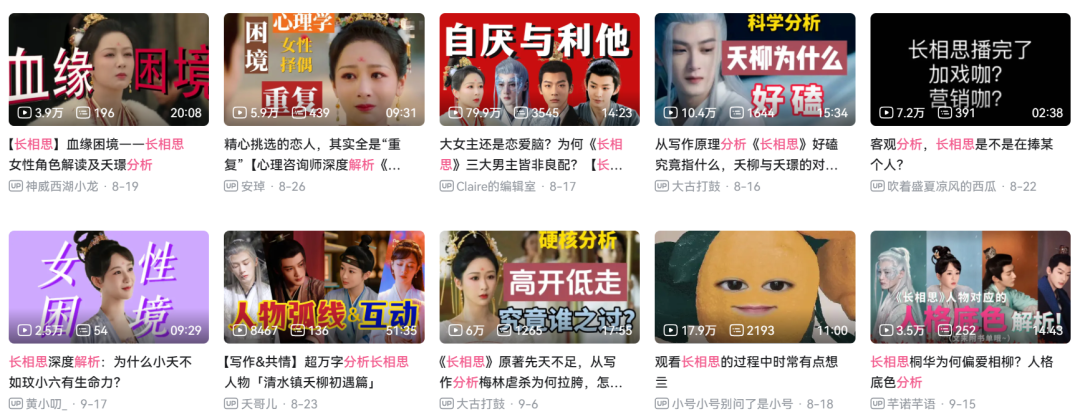Play 为什么小夭不如玟小六有生命力？ video
Screen dimensions: 1080x419
pyautogui.click(x=108, y=287)
